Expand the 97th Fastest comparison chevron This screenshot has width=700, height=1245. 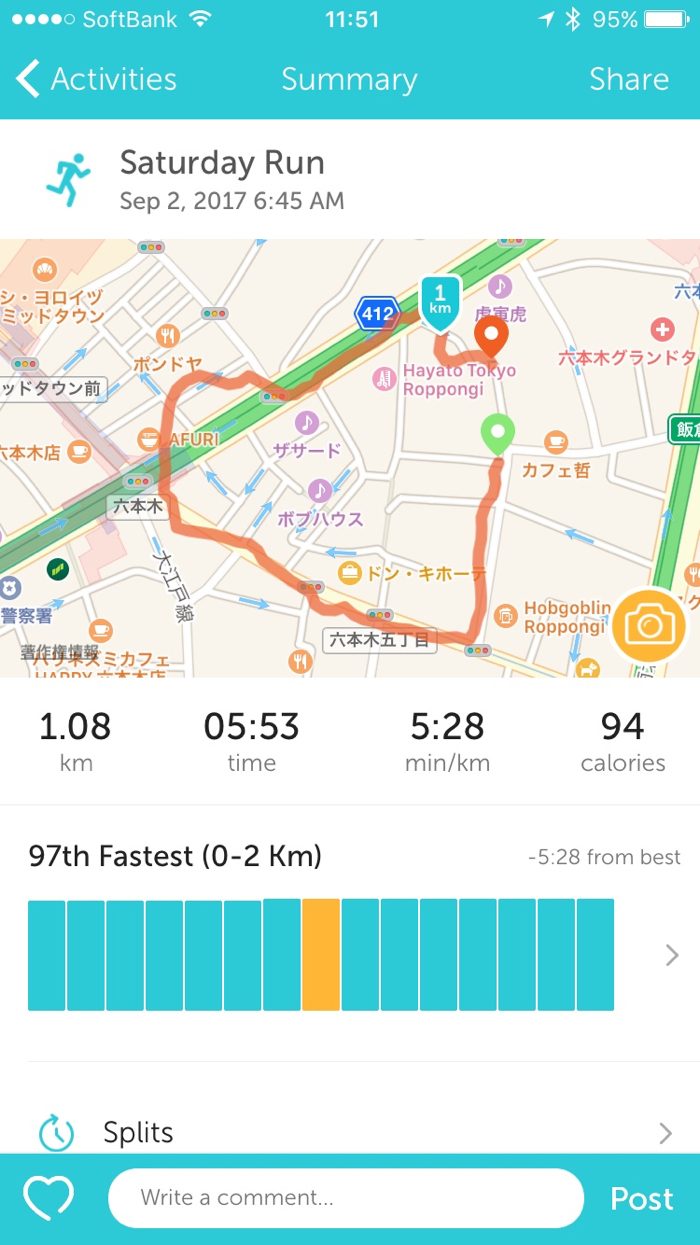[x=672, y=956]
